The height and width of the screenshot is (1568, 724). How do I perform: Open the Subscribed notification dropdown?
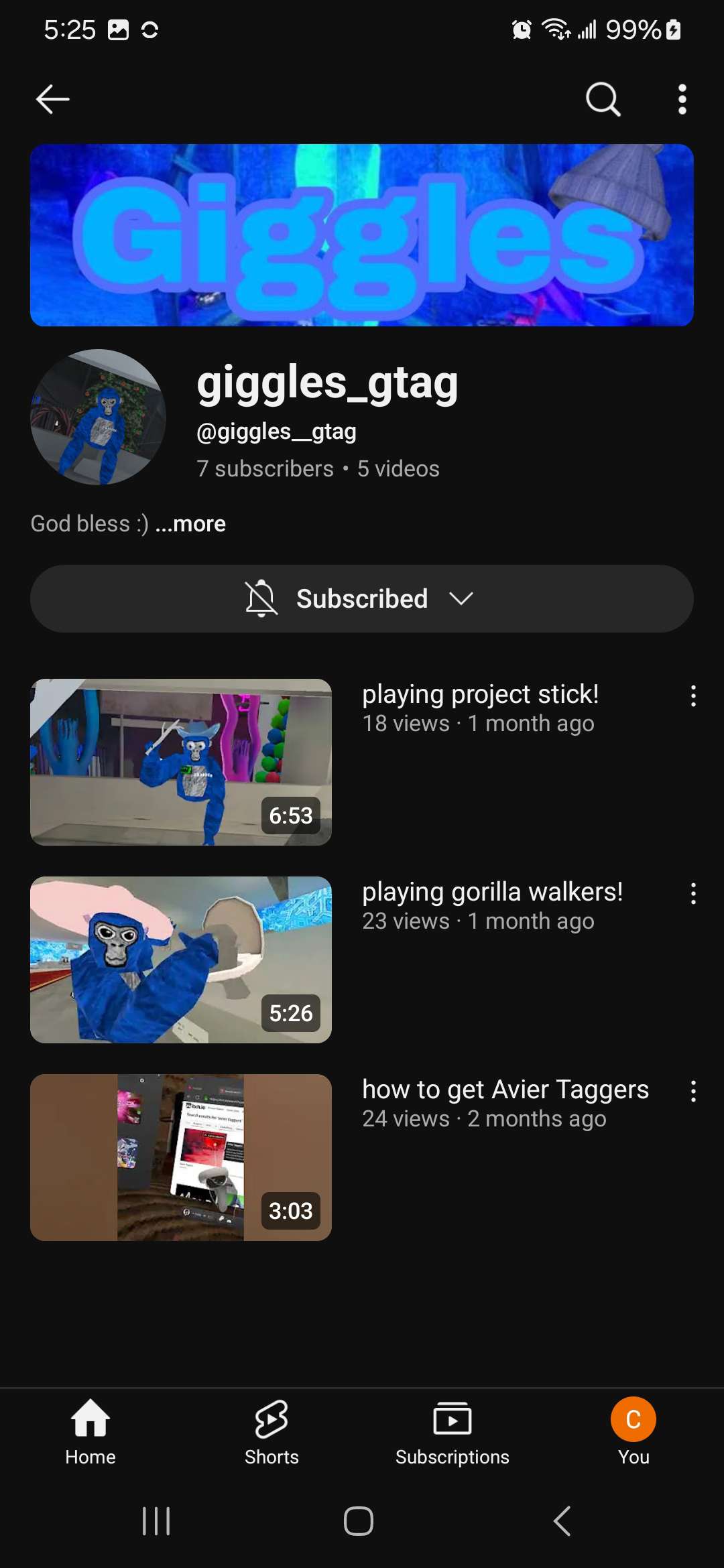pos(362,598)
